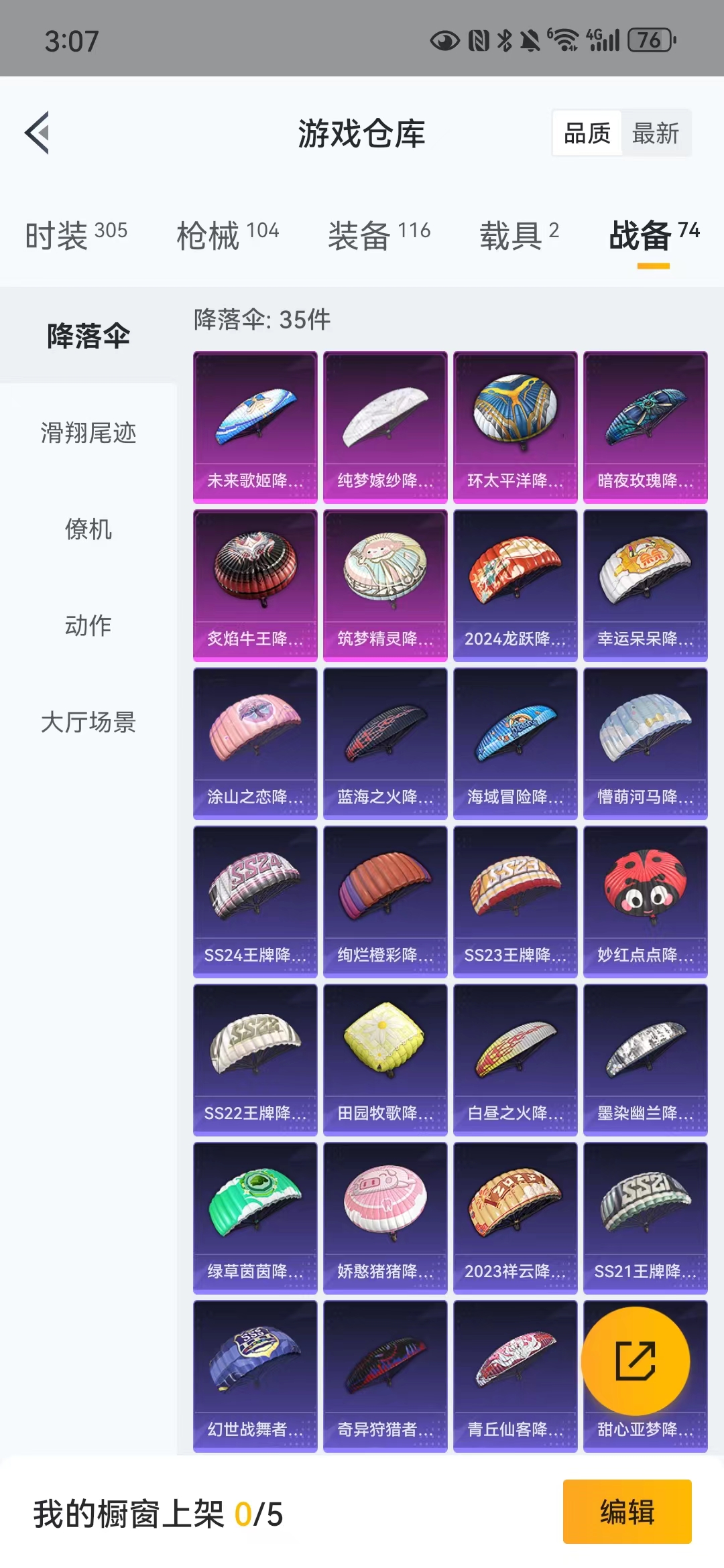Open the 装备 tab
The image size is (724, 1568).
pos(379,235)
